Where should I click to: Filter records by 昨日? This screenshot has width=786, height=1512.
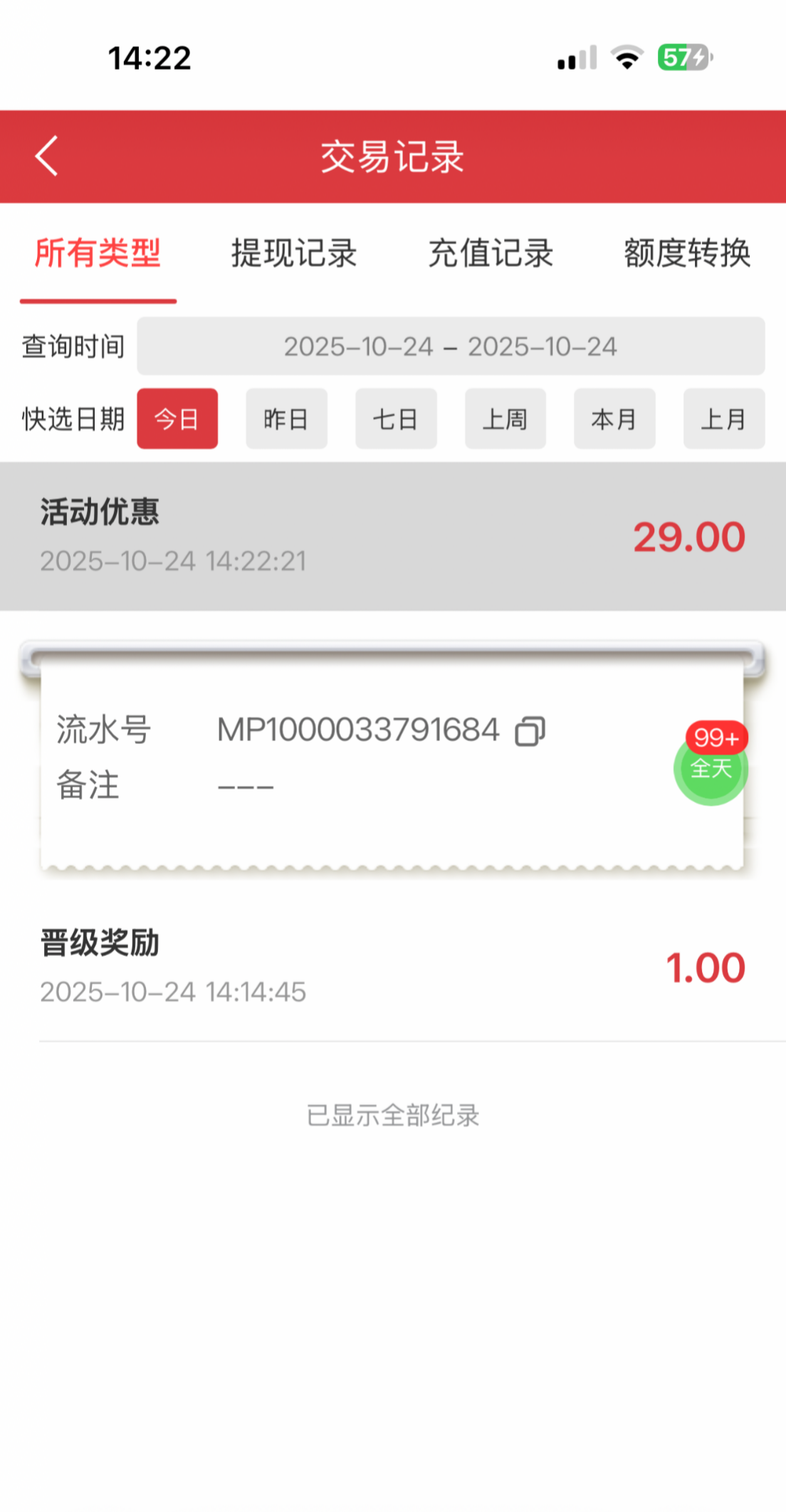point(286,419)
